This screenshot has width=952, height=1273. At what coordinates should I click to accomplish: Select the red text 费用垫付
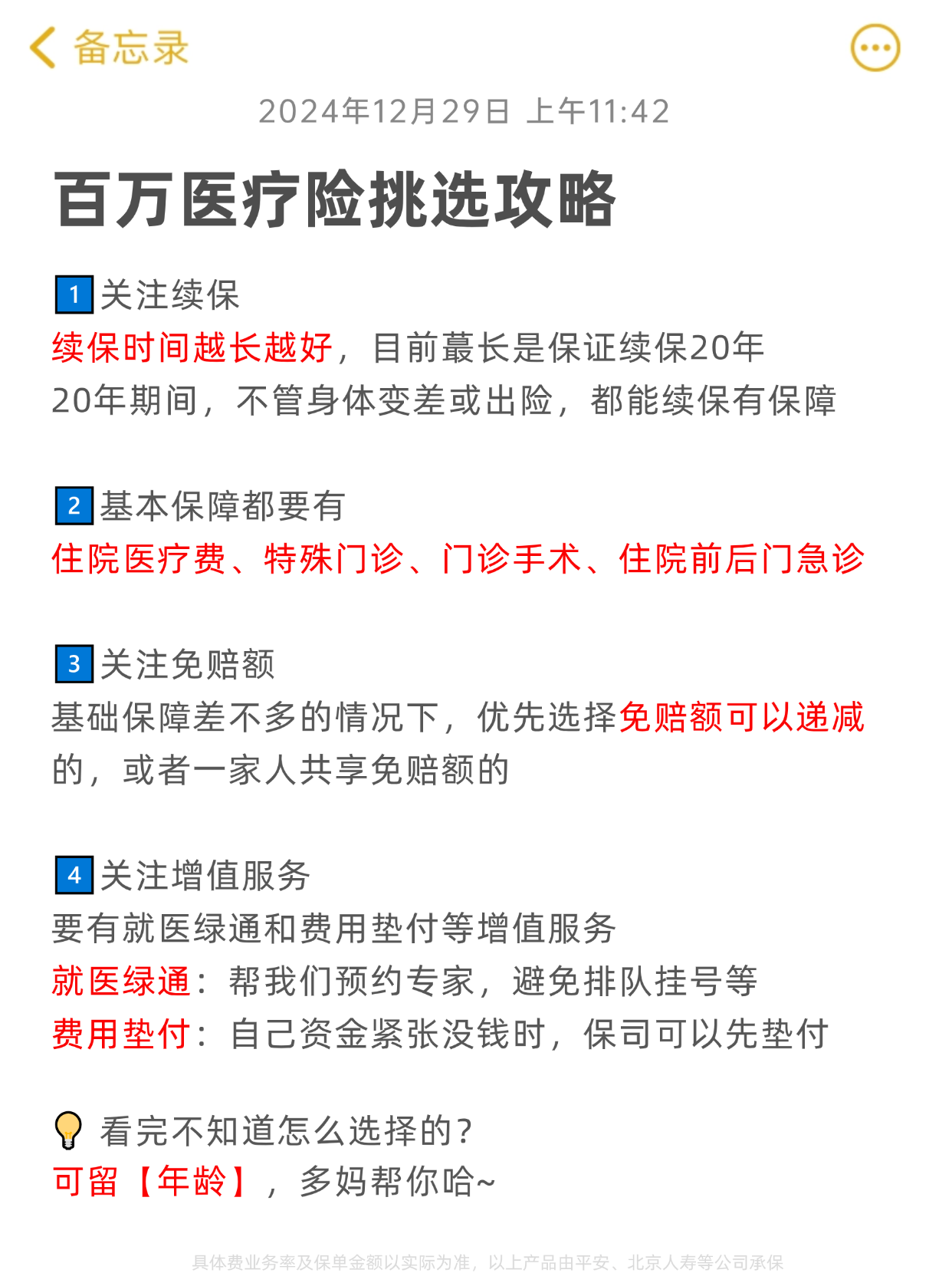pyautogui.click(x=120, y=1036)
